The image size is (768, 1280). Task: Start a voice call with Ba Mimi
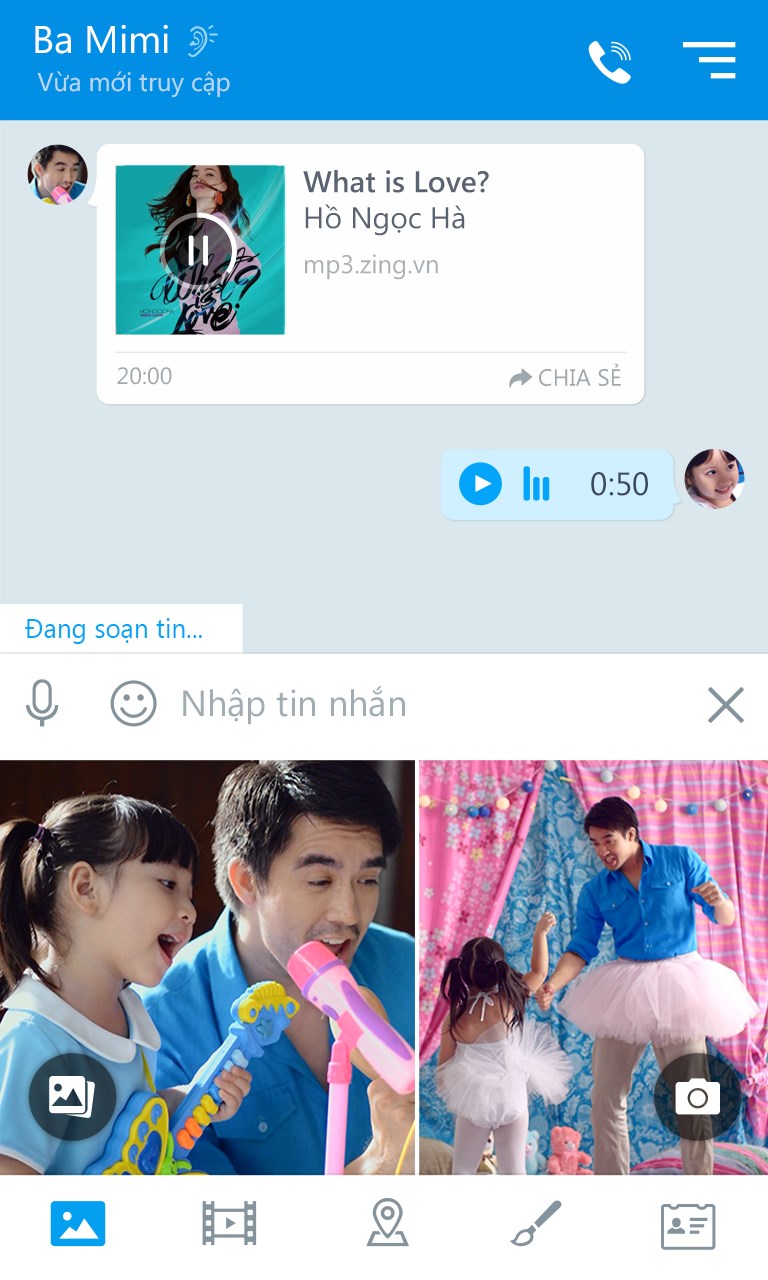pos(609,62)
